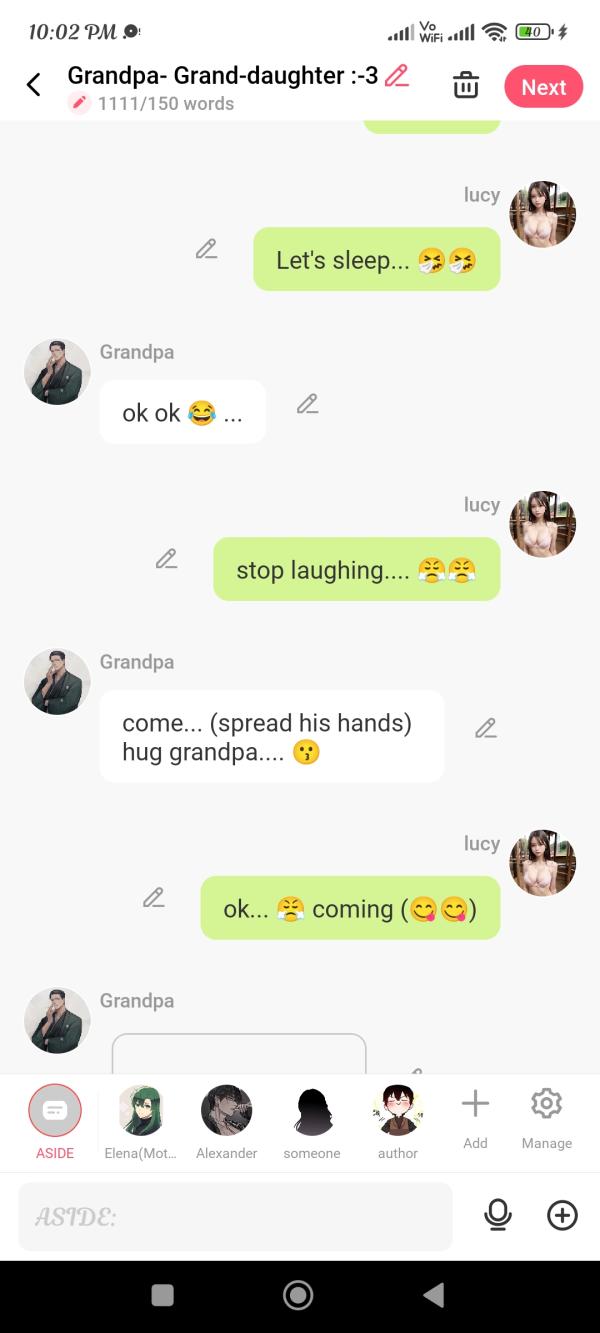Delete chat using the trash icon
600x1333 pixels.
point(466,86)
